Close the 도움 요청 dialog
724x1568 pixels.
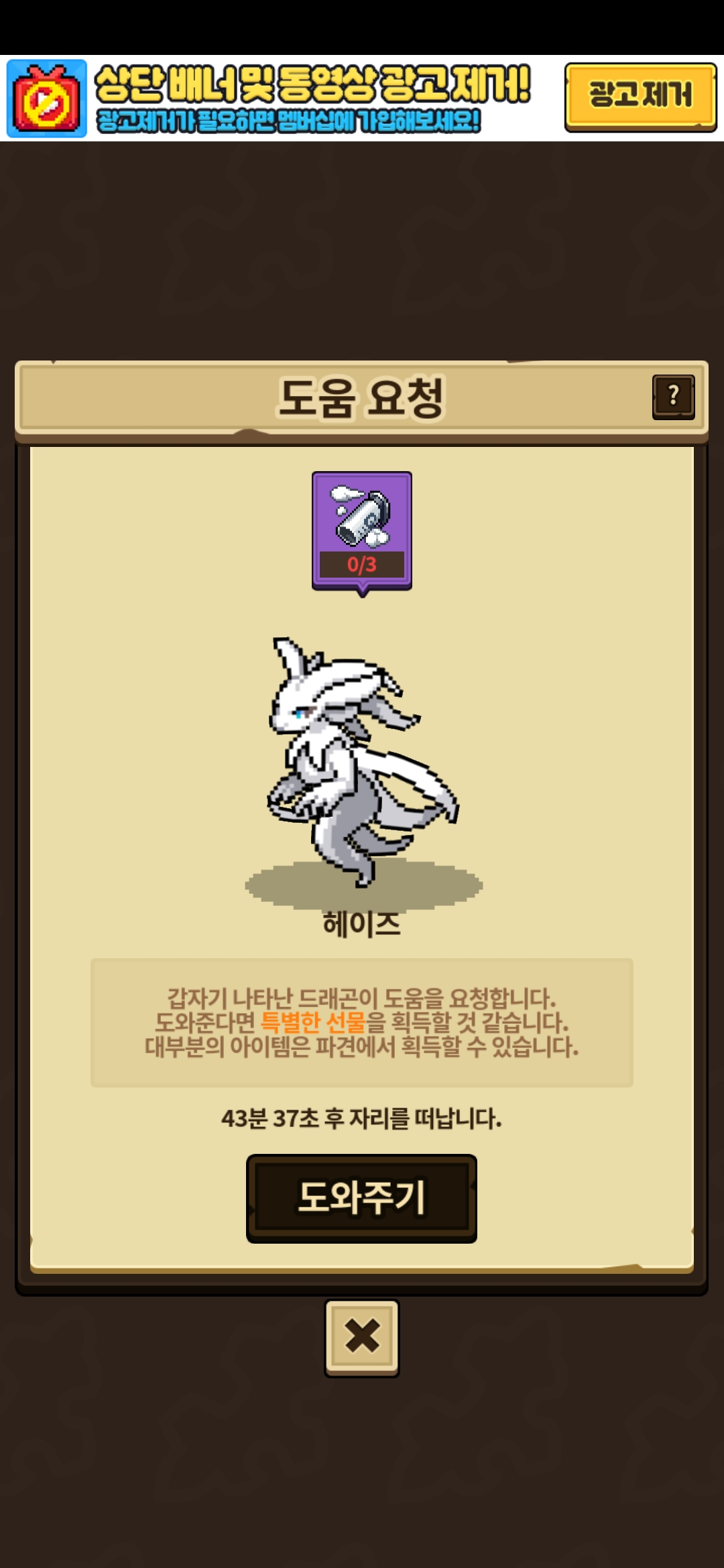pos(362,1337)
